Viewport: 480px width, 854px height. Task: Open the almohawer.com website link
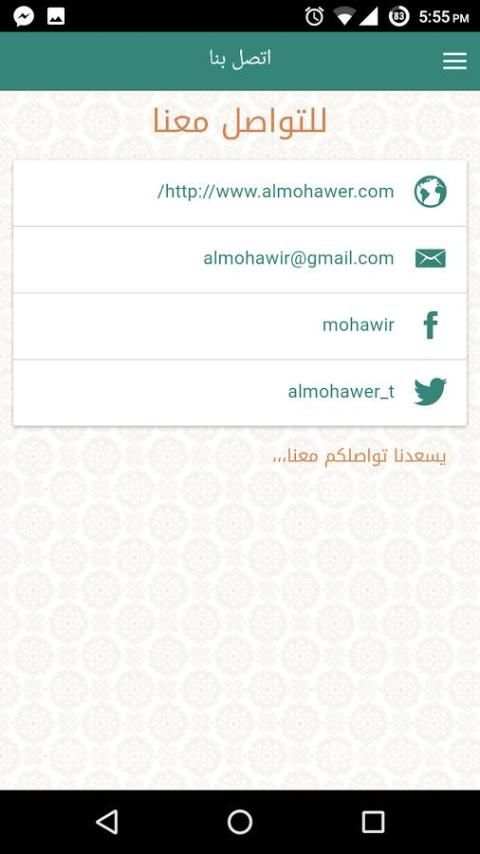tap(240, 193)
